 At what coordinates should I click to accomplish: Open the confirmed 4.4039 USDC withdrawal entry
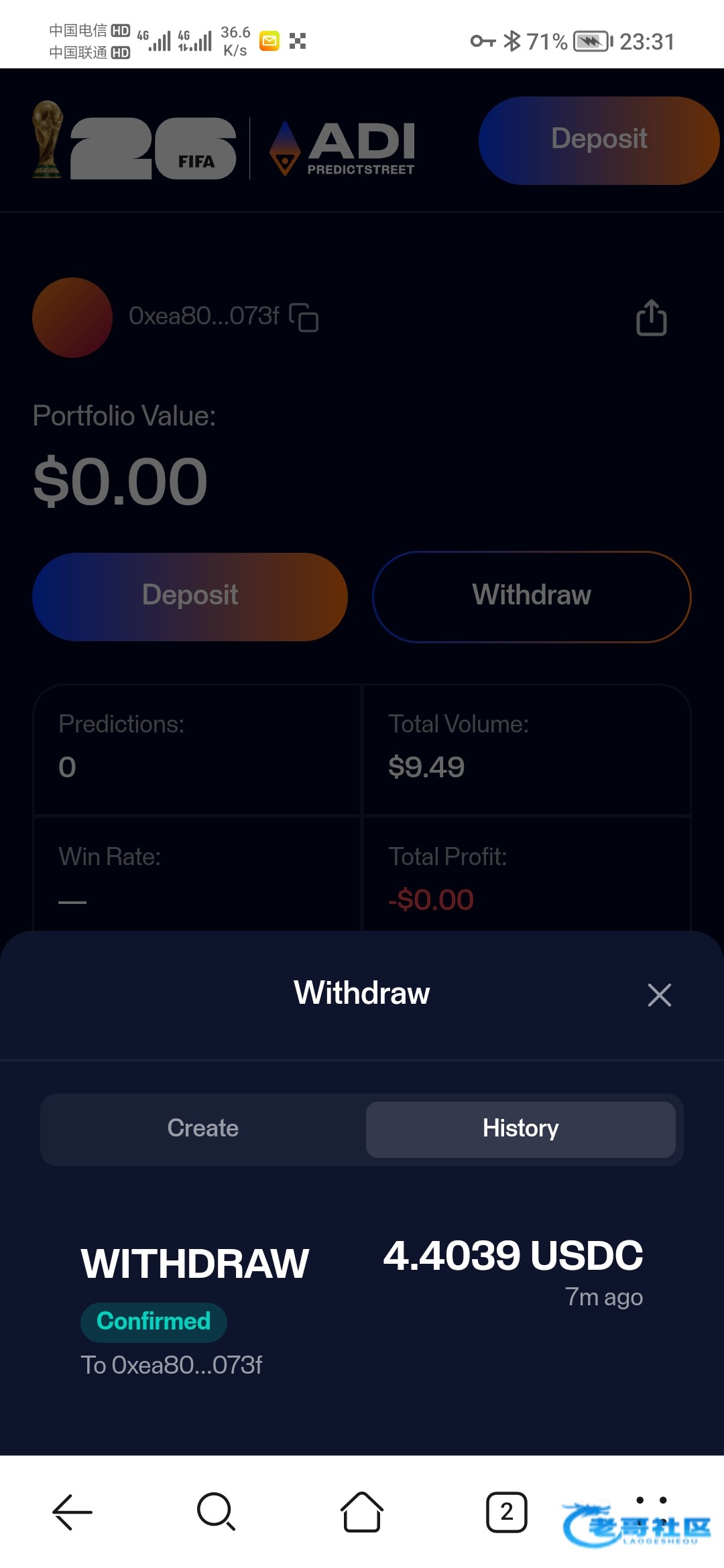362,1307
